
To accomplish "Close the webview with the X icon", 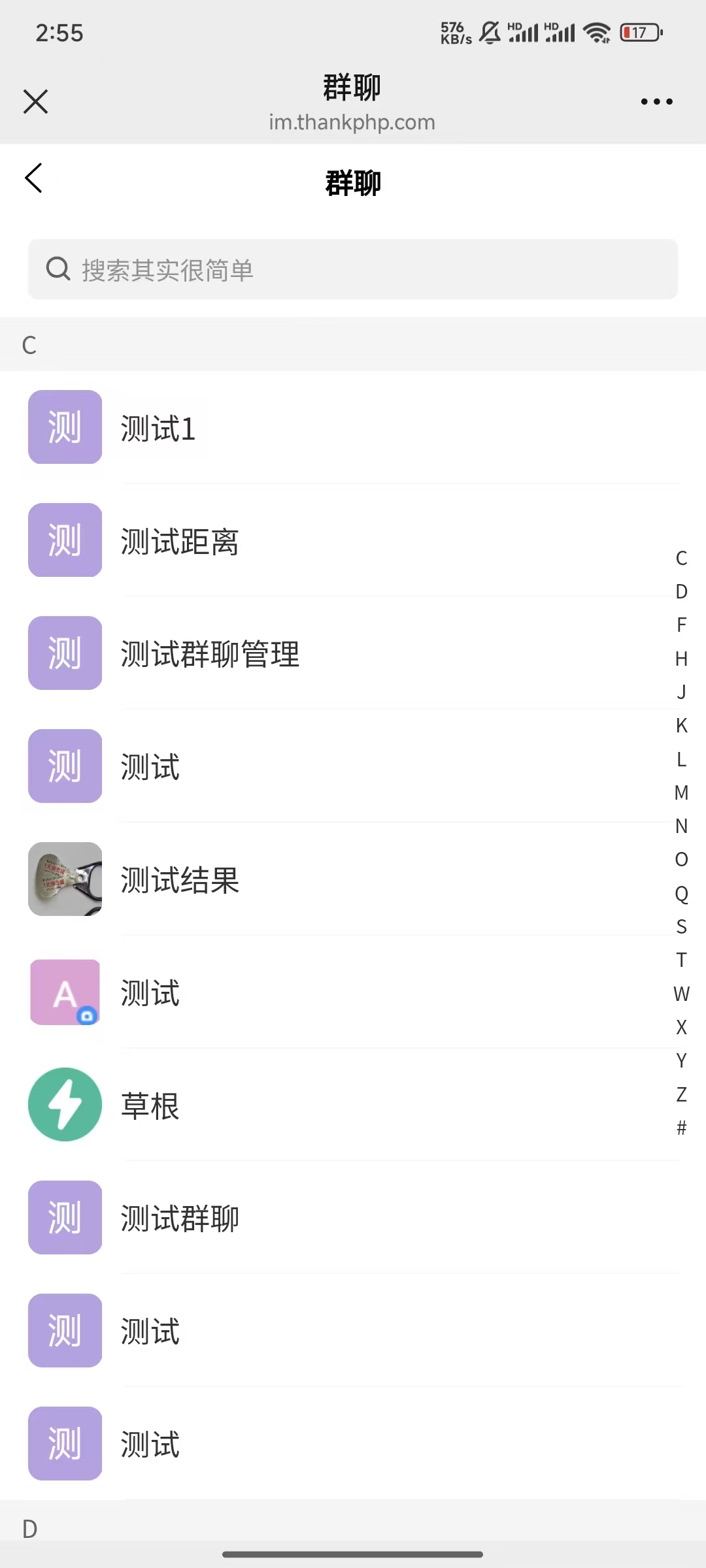I will [35, 102].
